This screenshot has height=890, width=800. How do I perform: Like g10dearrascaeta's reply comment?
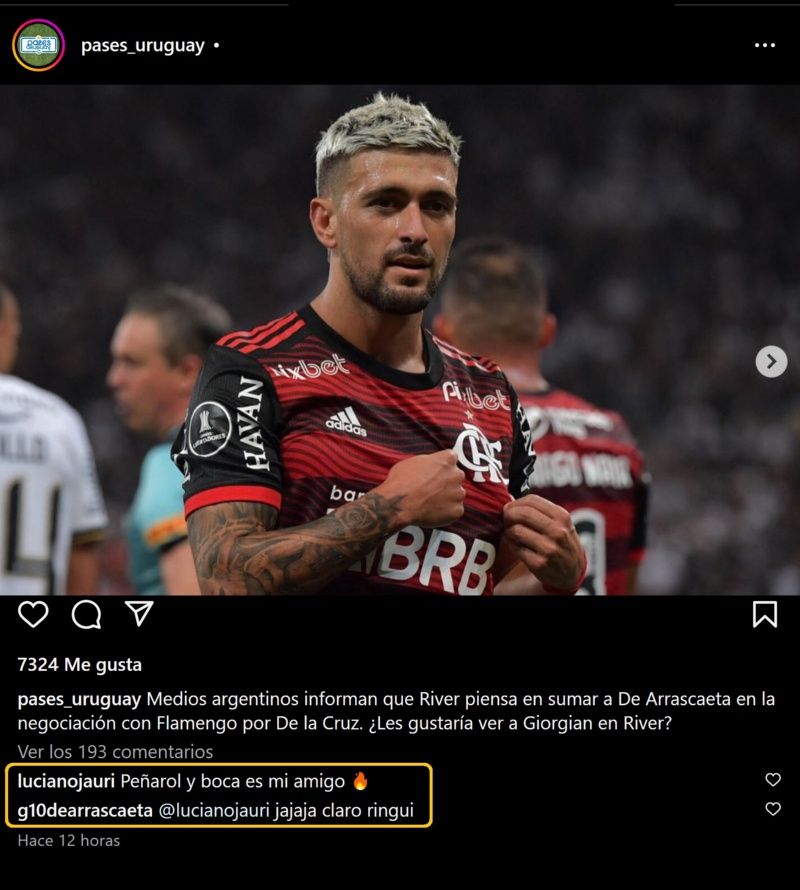tap(772, 809)
